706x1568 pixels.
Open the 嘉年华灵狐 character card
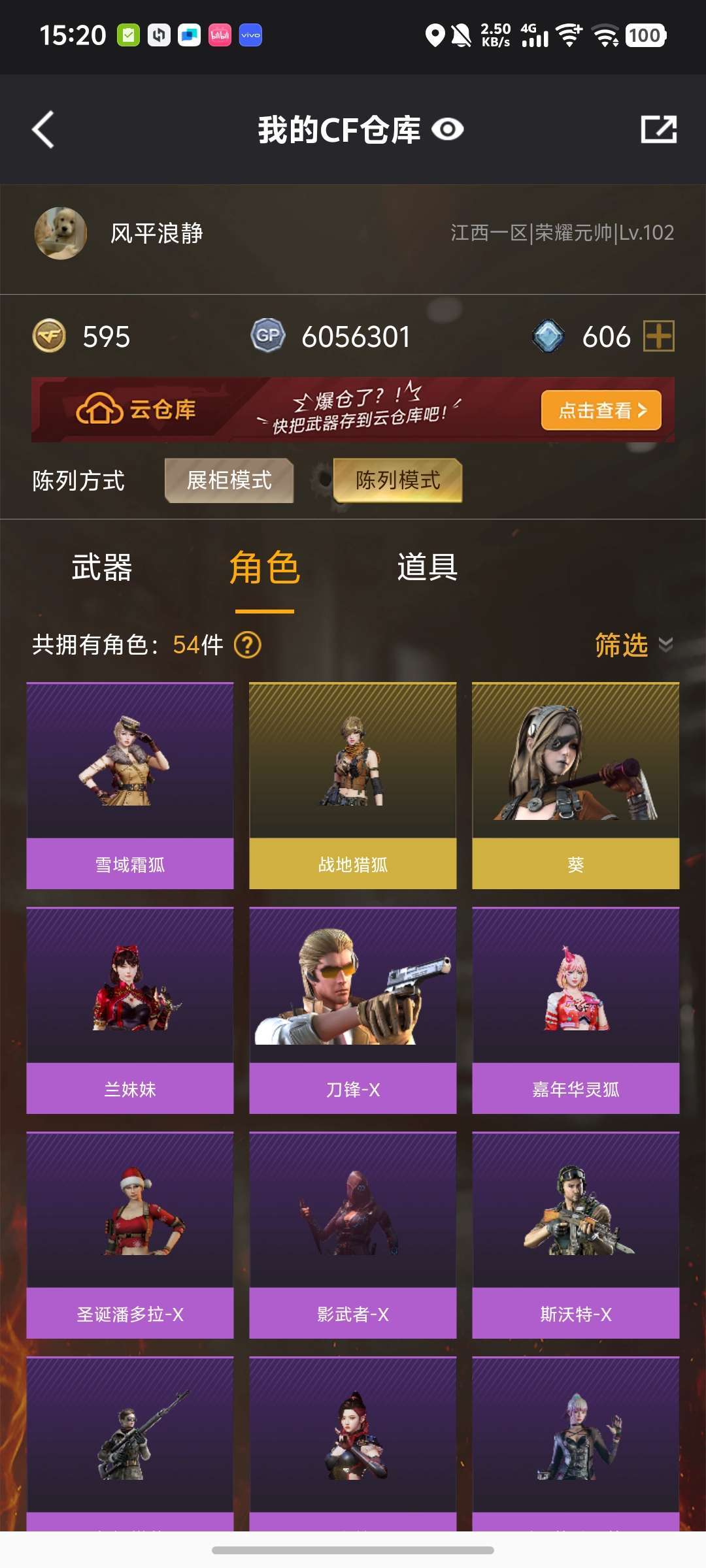576,1011
